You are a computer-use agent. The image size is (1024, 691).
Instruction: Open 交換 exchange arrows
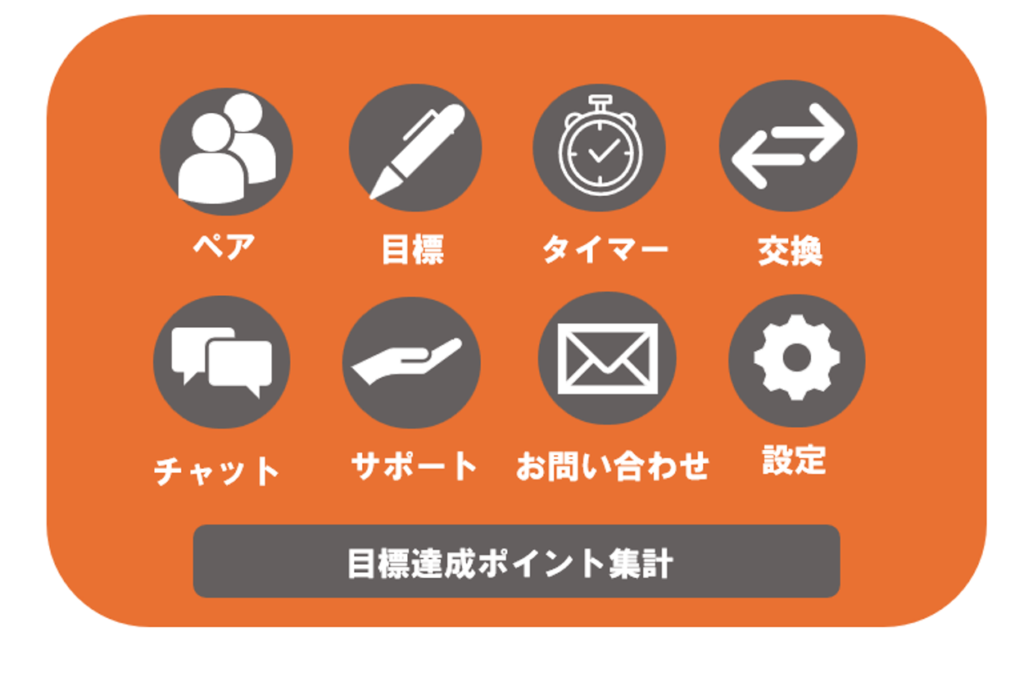pos(787,146)
